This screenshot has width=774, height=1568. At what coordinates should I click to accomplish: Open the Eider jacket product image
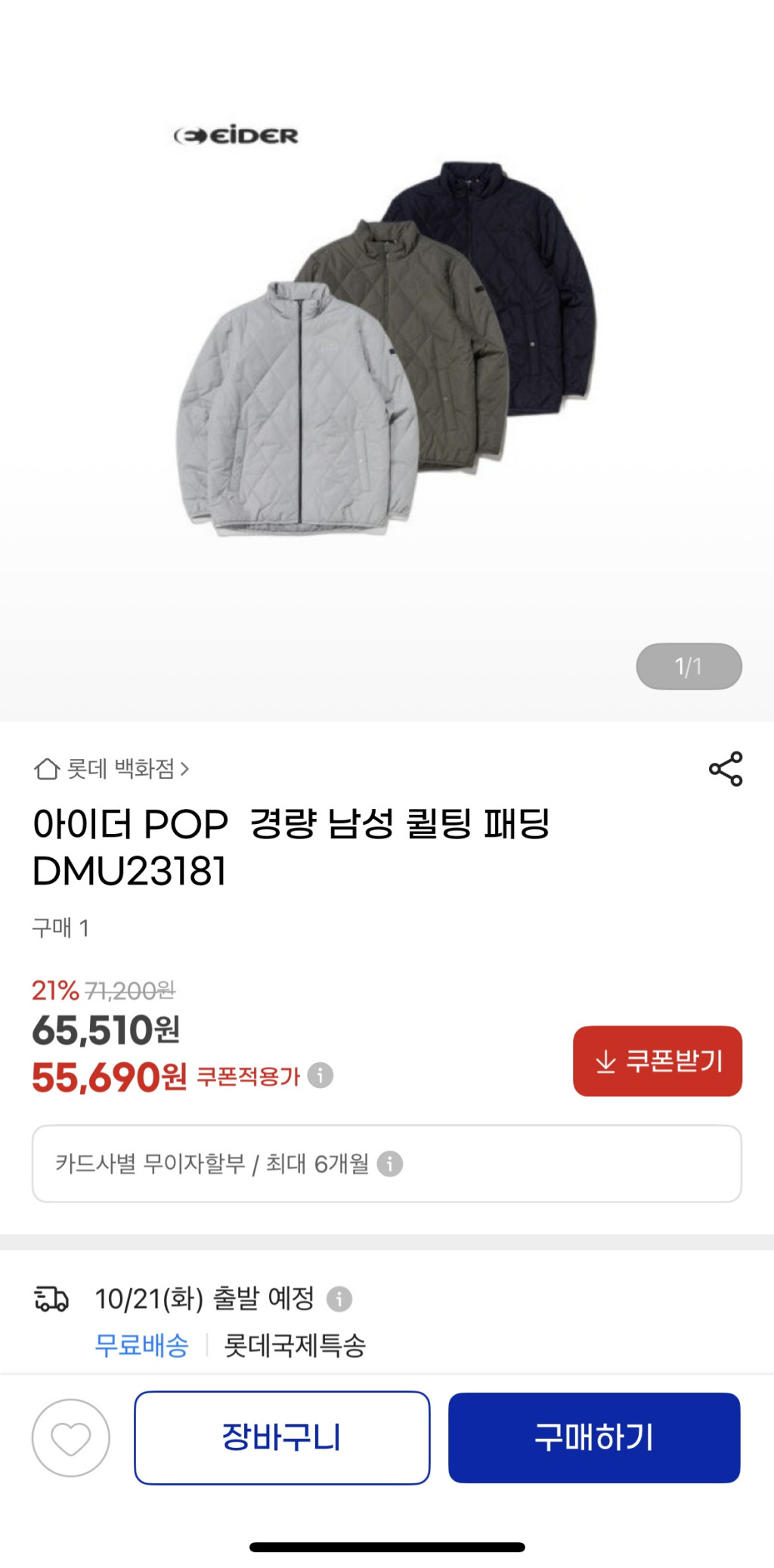385,348
